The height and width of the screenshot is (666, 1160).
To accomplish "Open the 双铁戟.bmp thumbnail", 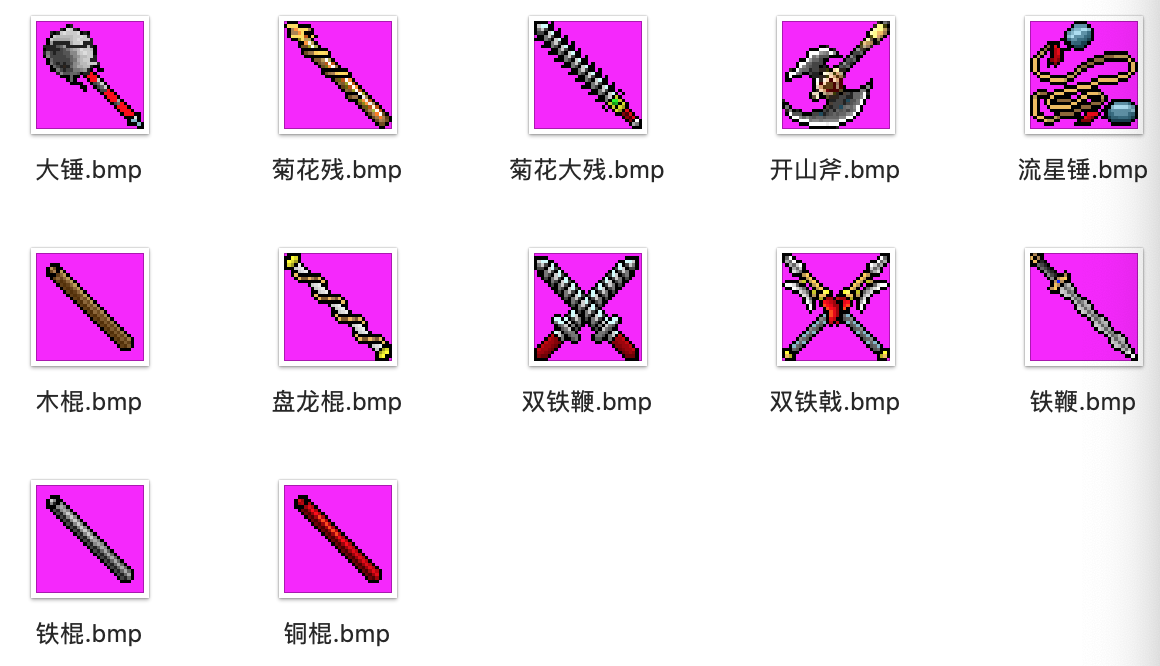I will coord(835,307).
